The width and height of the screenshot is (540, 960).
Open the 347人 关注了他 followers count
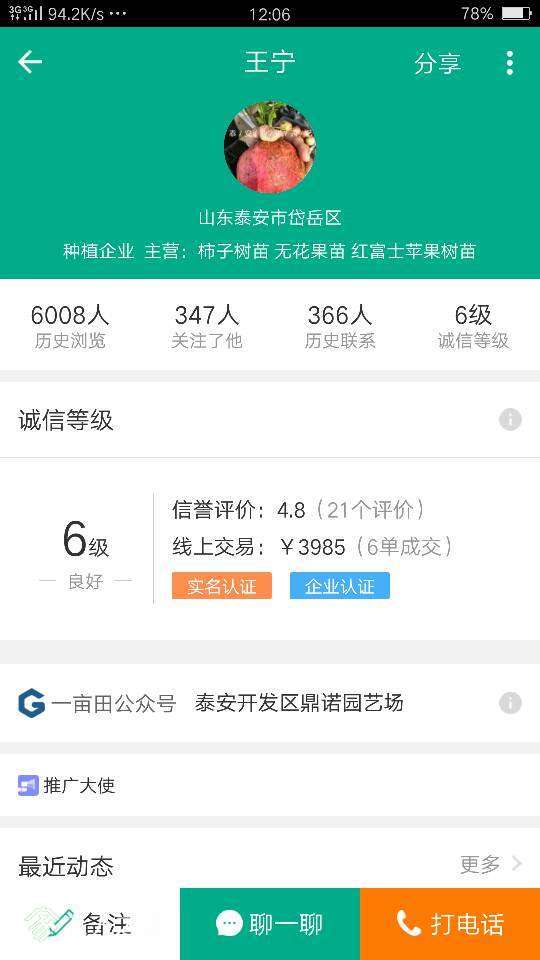click(206, 327)
